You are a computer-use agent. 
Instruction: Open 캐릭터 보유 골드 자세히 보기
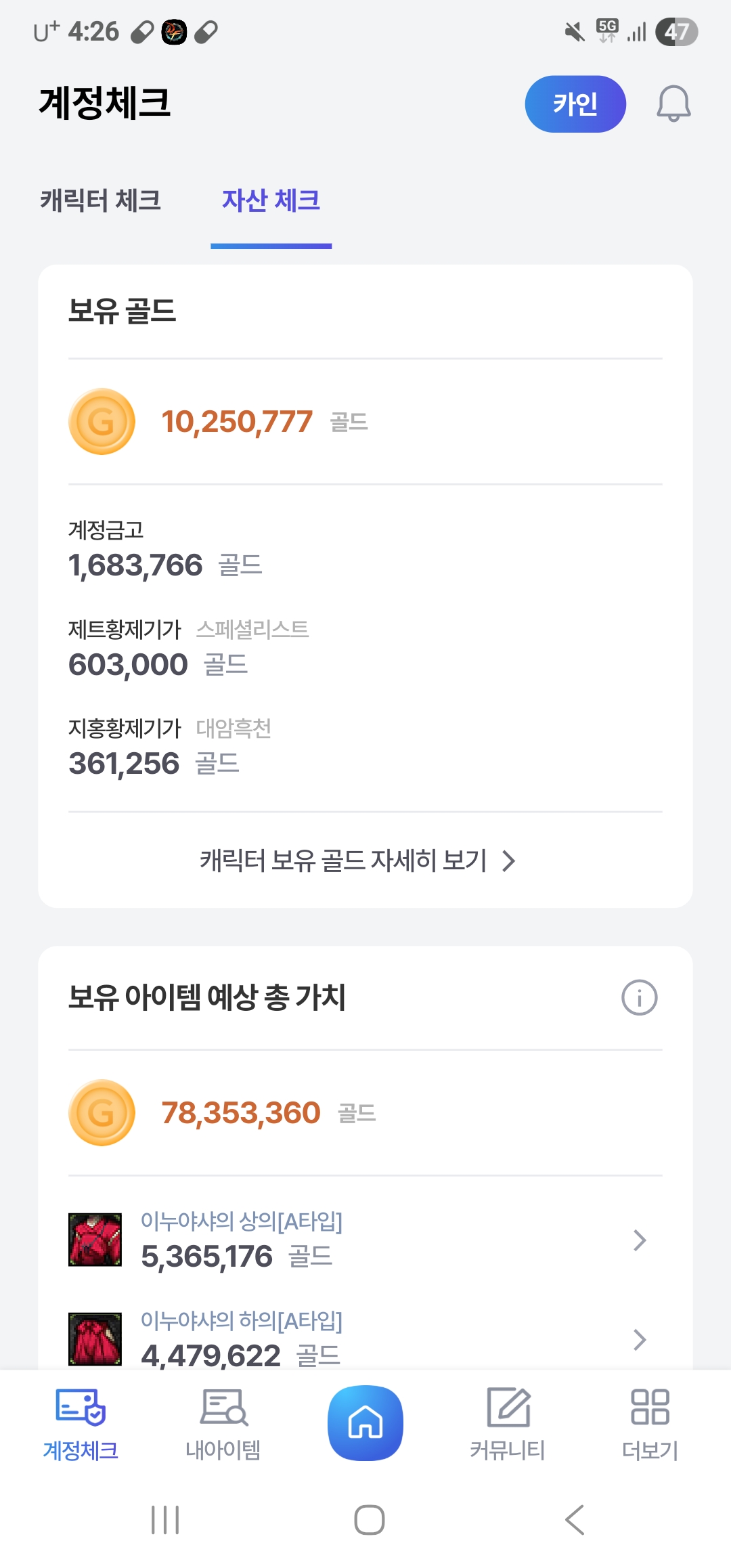tap(358, 861)
